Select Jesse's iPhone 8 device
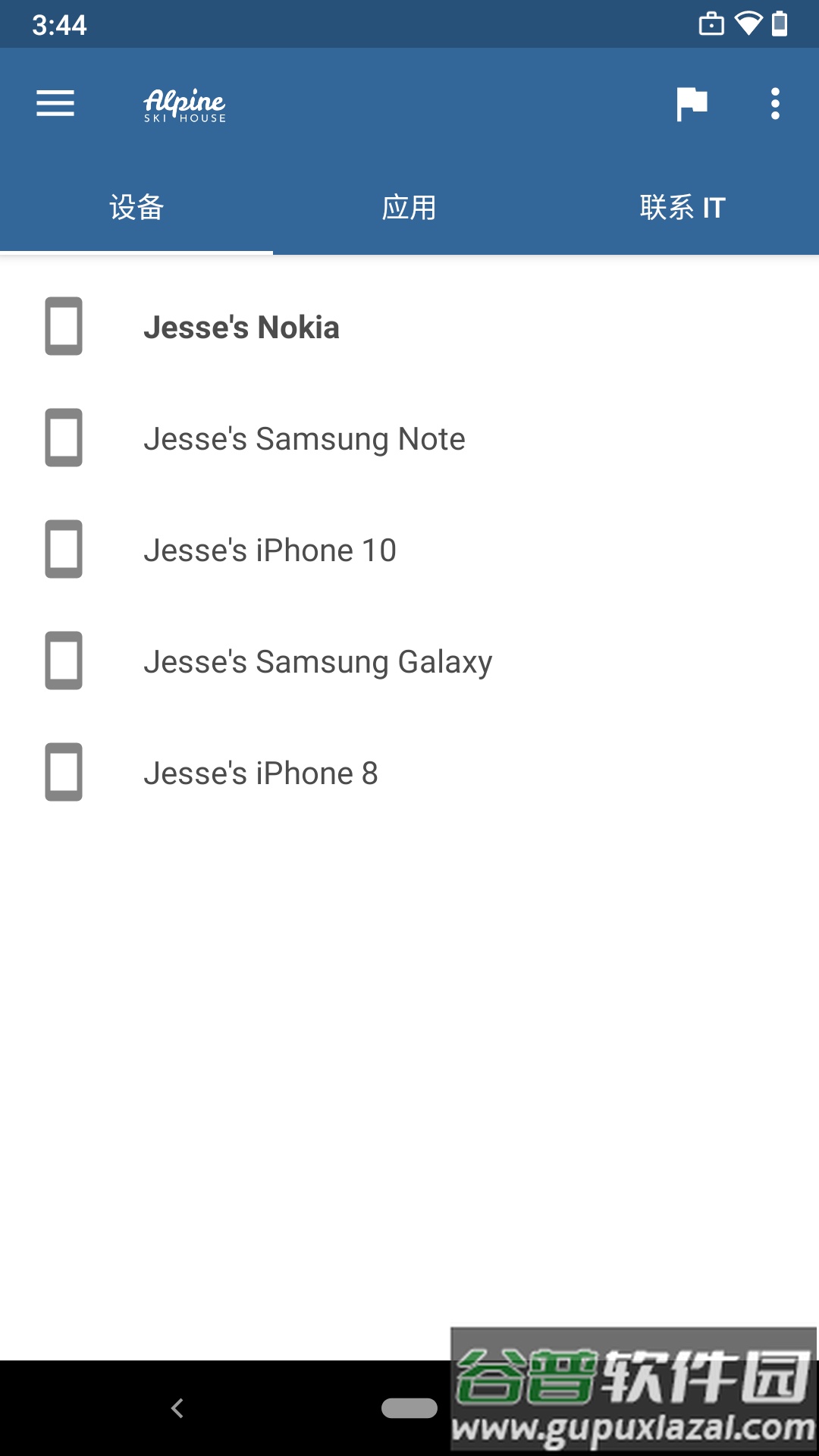819x1456 pixels. (261, 773)
